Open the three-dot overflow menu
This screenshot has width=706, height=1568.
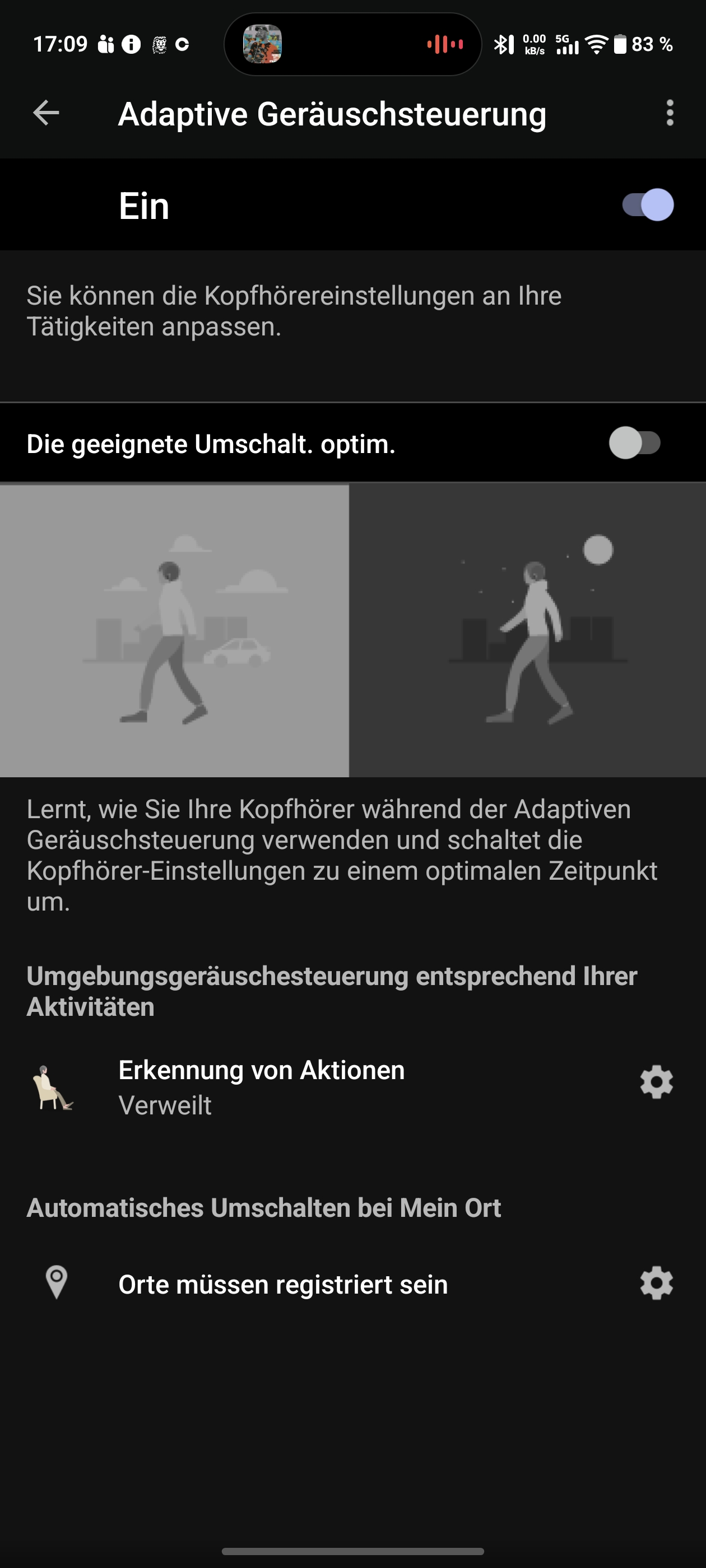pos(670,113)
